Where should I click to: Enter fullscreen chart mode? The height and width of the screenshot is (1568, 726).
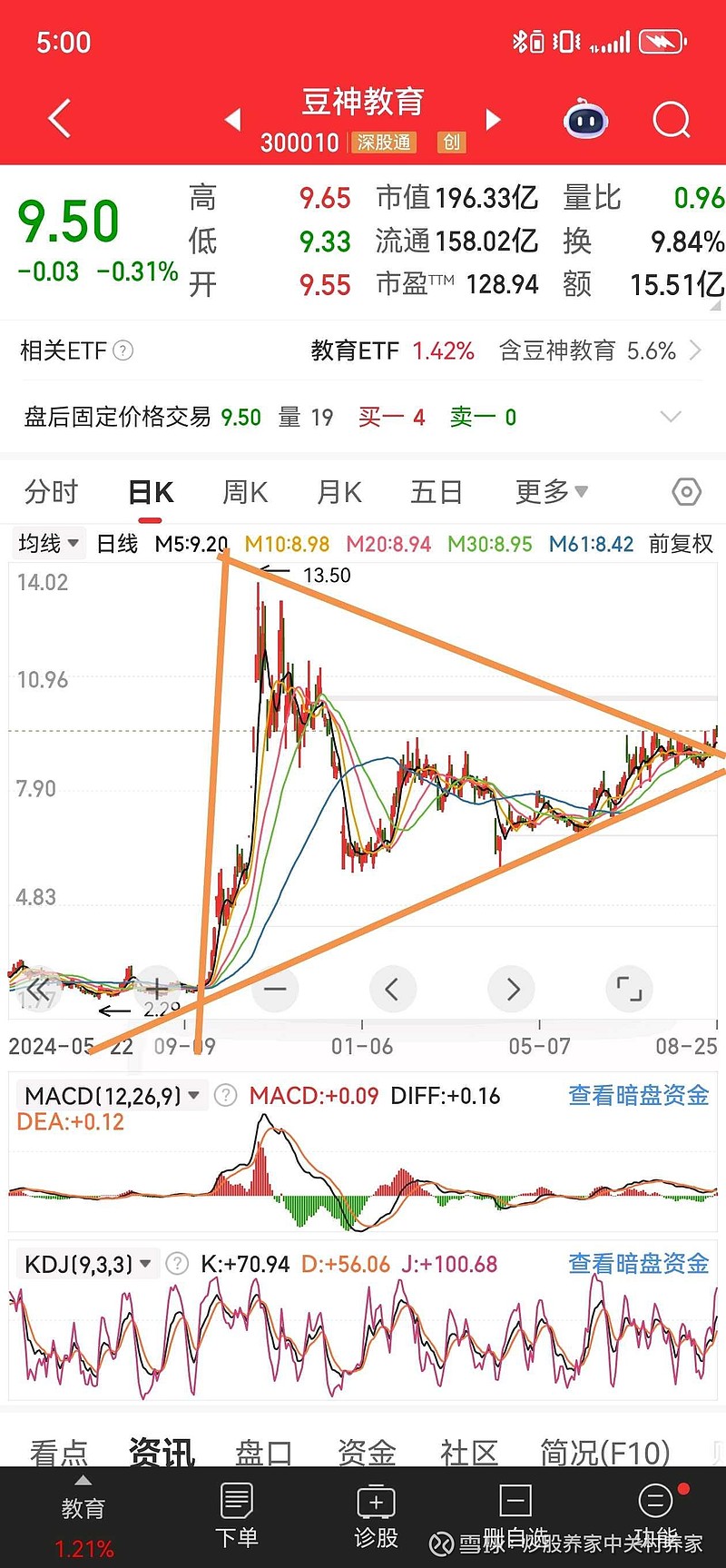629,989
